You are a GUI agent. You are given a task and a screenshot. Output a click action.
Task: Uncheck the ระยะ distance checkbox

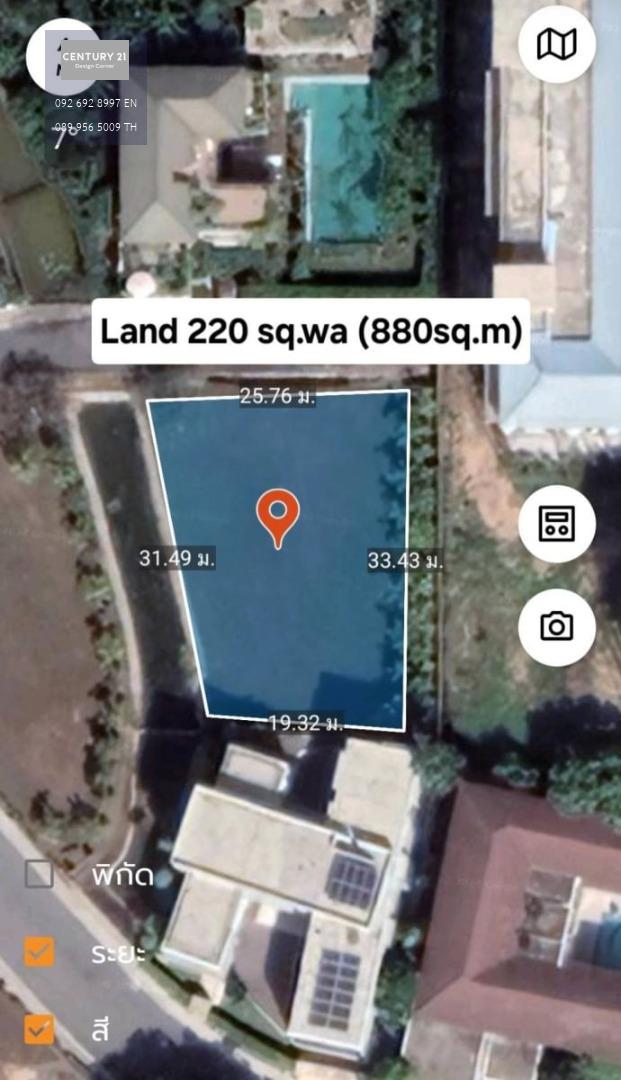click(x=39, y=953)
